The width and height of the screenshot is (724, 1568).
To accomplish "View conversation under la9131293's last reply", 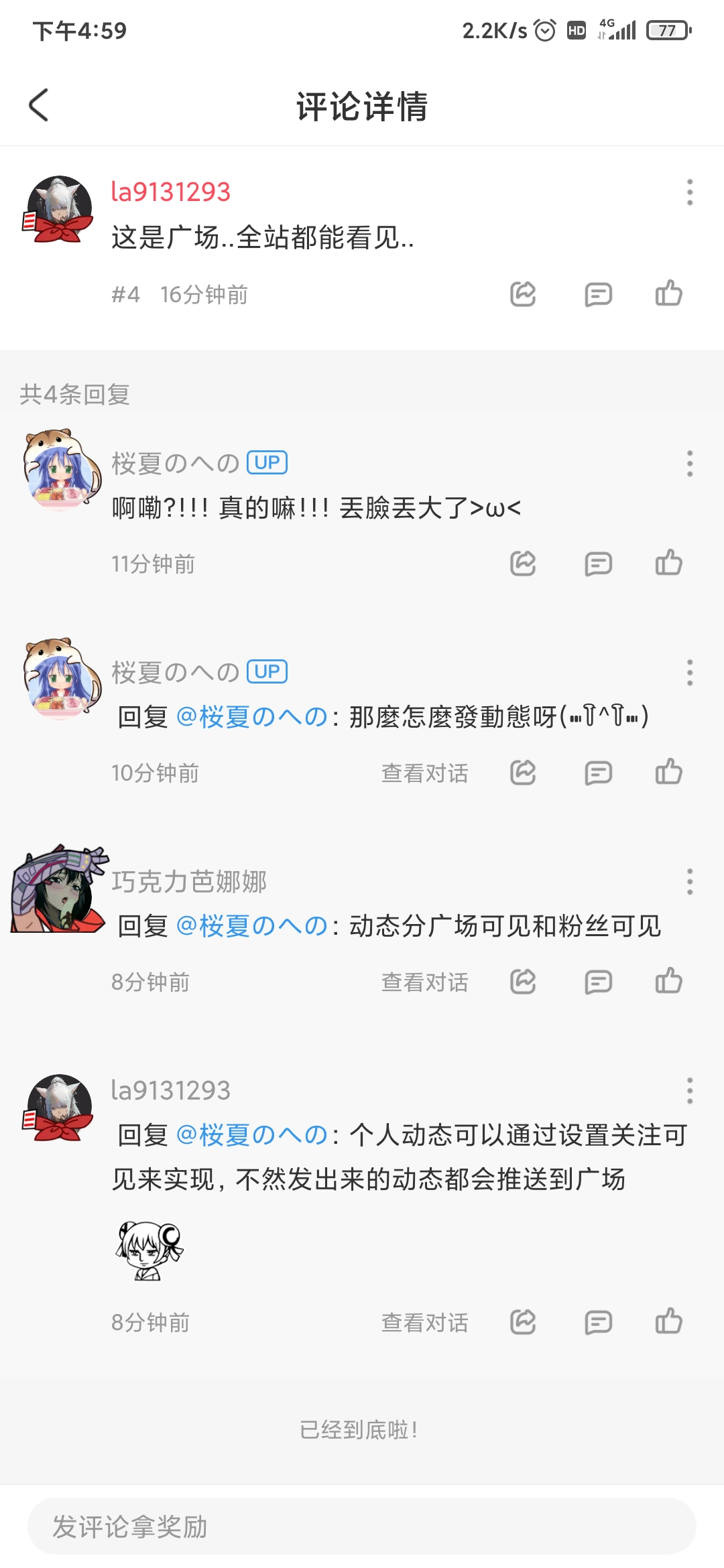I will 424,1323.
